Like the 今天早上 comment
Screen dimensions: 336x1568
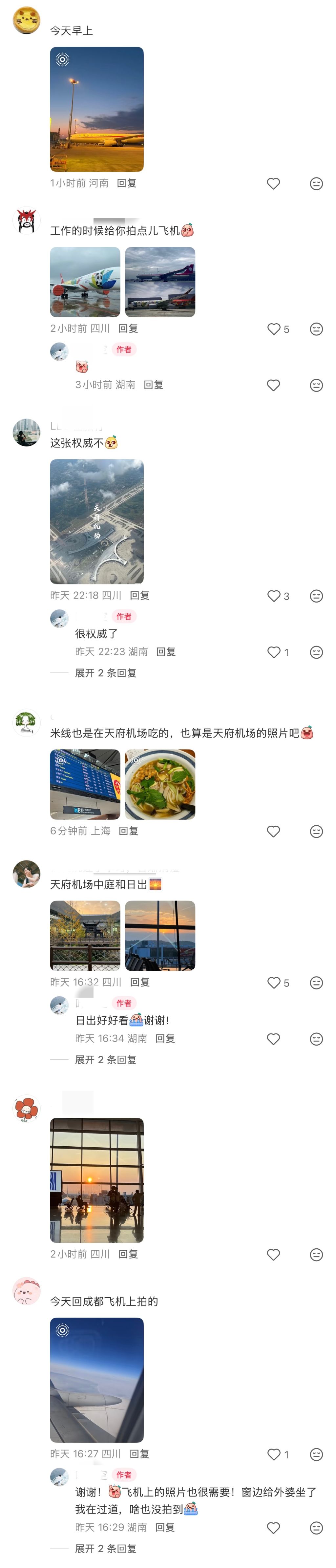pyautogui.click(x=273, y=183)
